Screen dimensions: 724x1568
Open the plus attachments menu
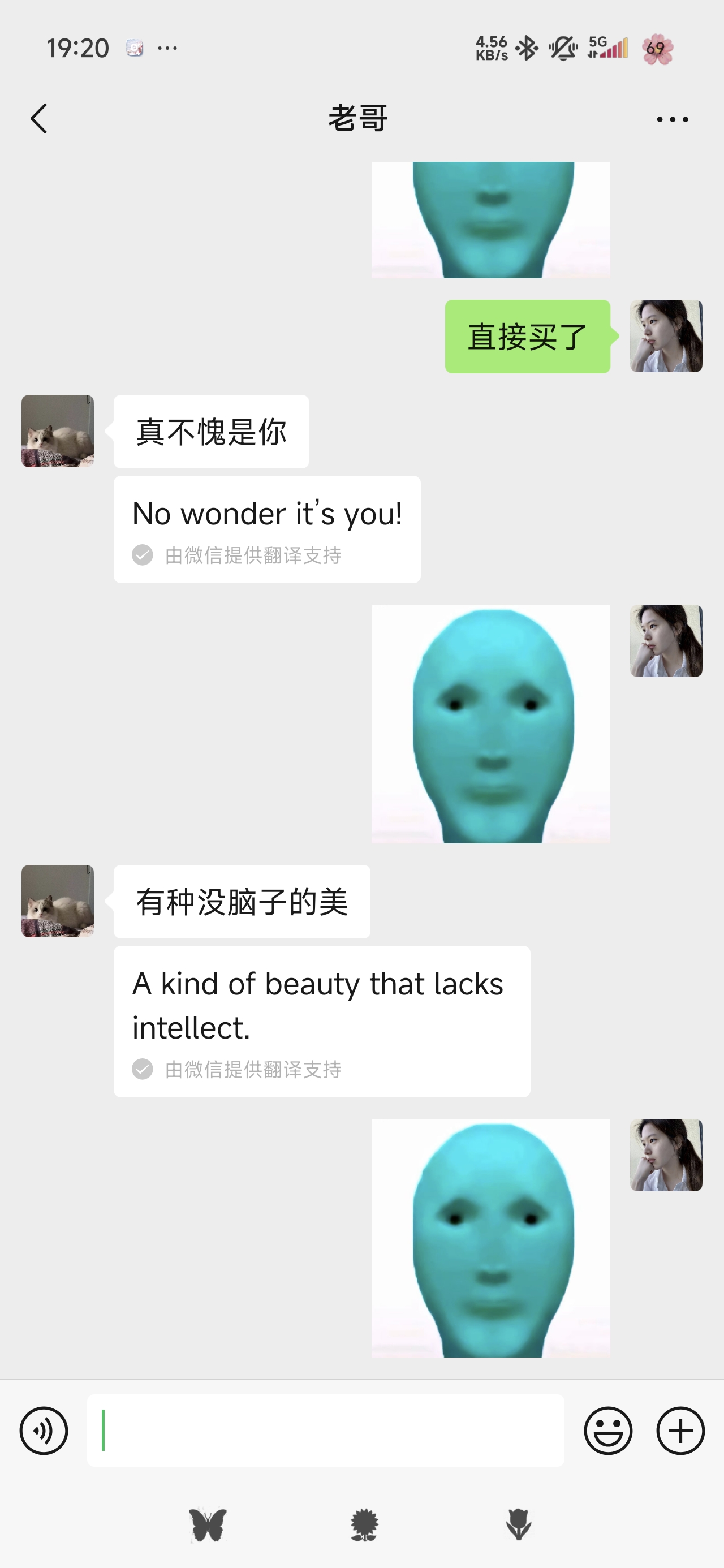tap(680, 1431)
